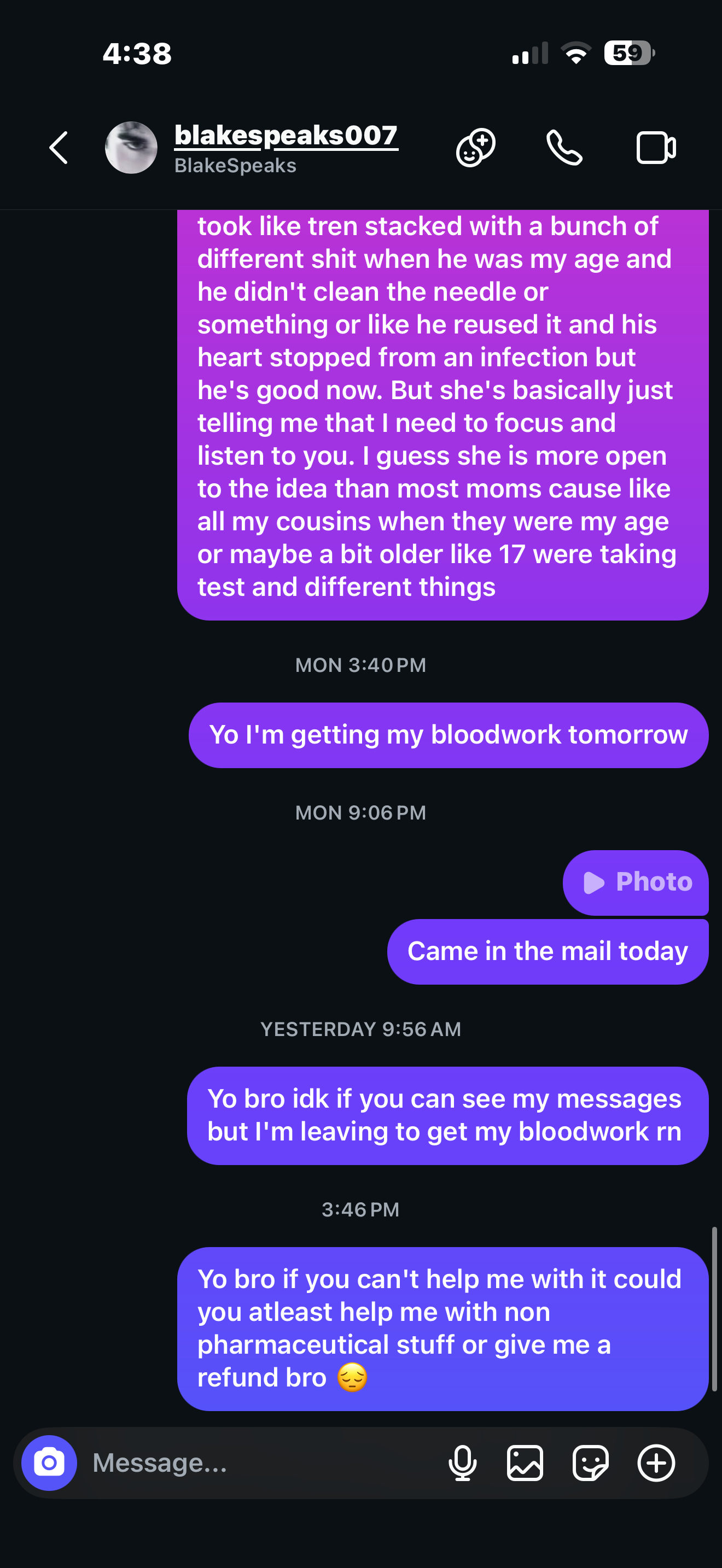Open the sticker picker
Viewport: 722px width, 1568px height.
[591, 1462]
